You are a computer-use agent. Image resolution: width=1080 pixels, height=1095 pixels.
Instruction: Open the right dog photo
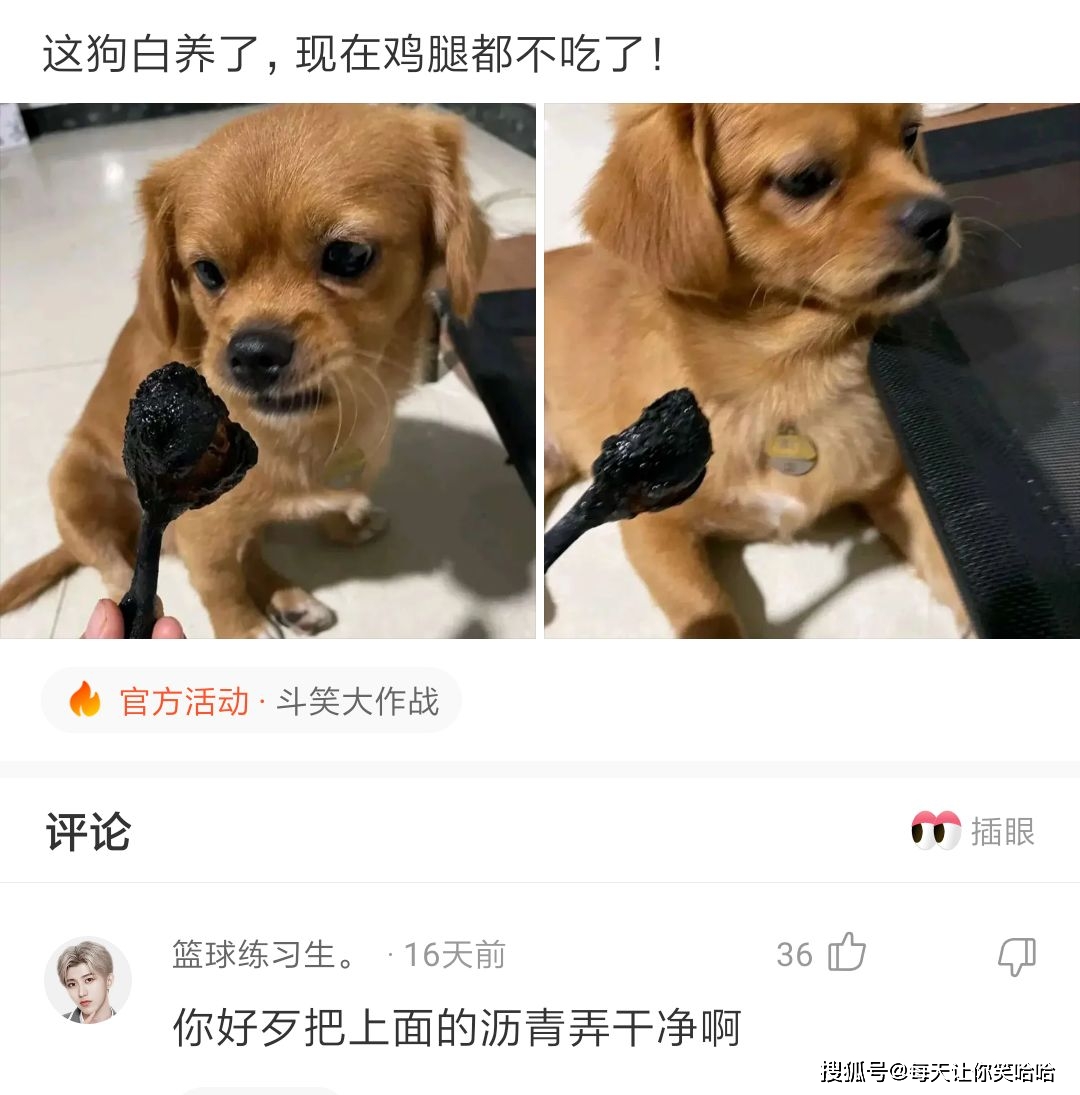[811, 371]
